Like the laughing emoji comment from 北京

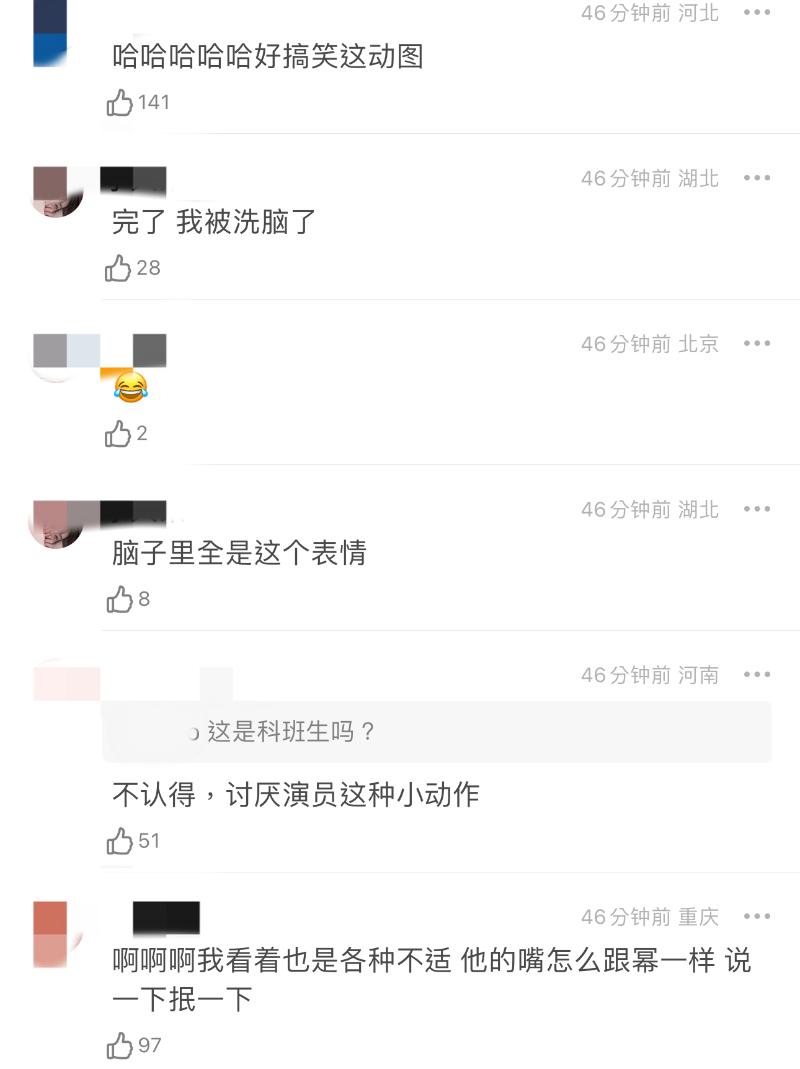click(x=119, y=433)
